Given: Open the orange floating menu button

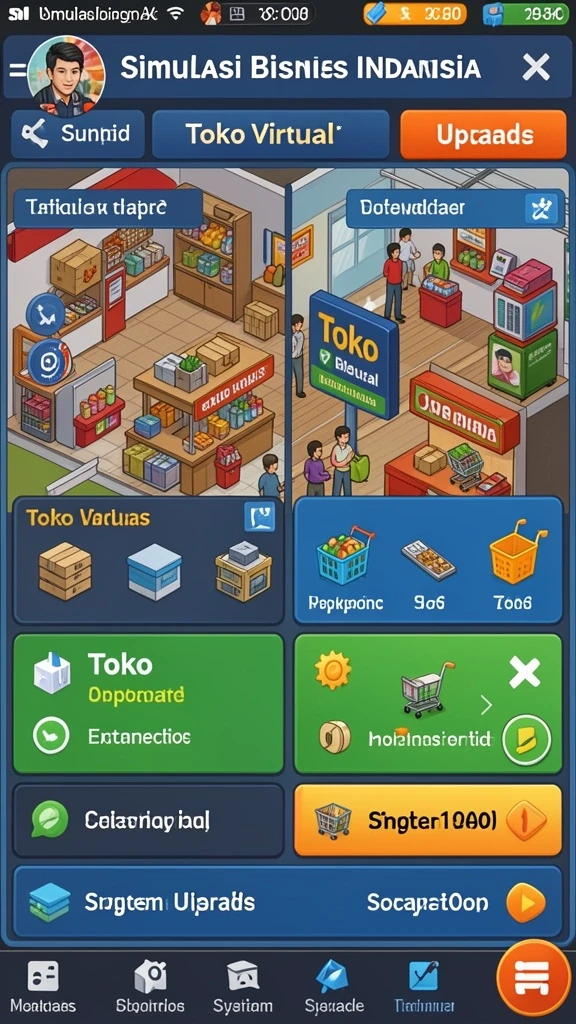Looking at the screenshot, I should click(x=534, y=979).
